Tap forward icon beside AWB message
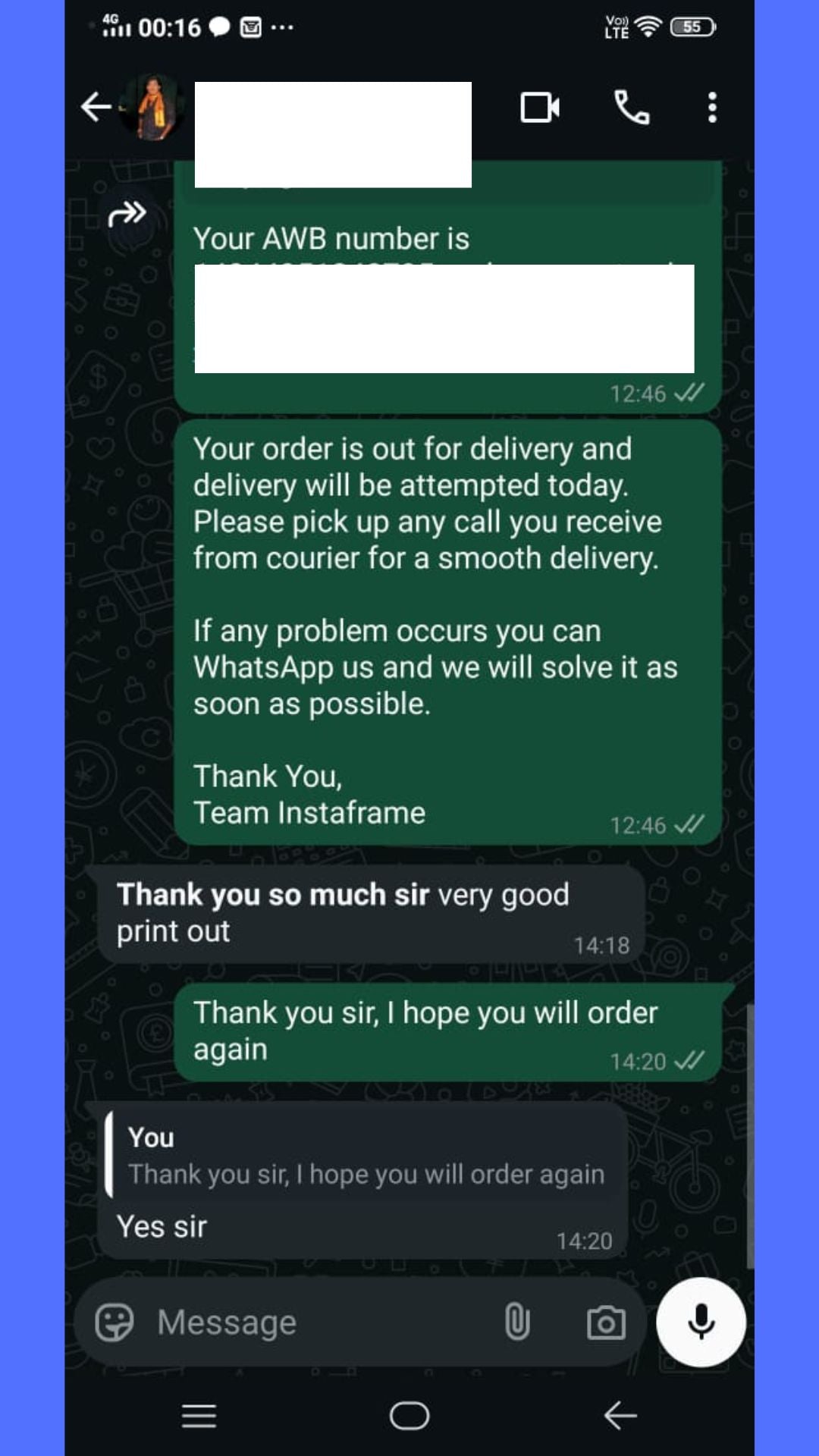This screenshot has height=1456, width=819. click(127, 215)
